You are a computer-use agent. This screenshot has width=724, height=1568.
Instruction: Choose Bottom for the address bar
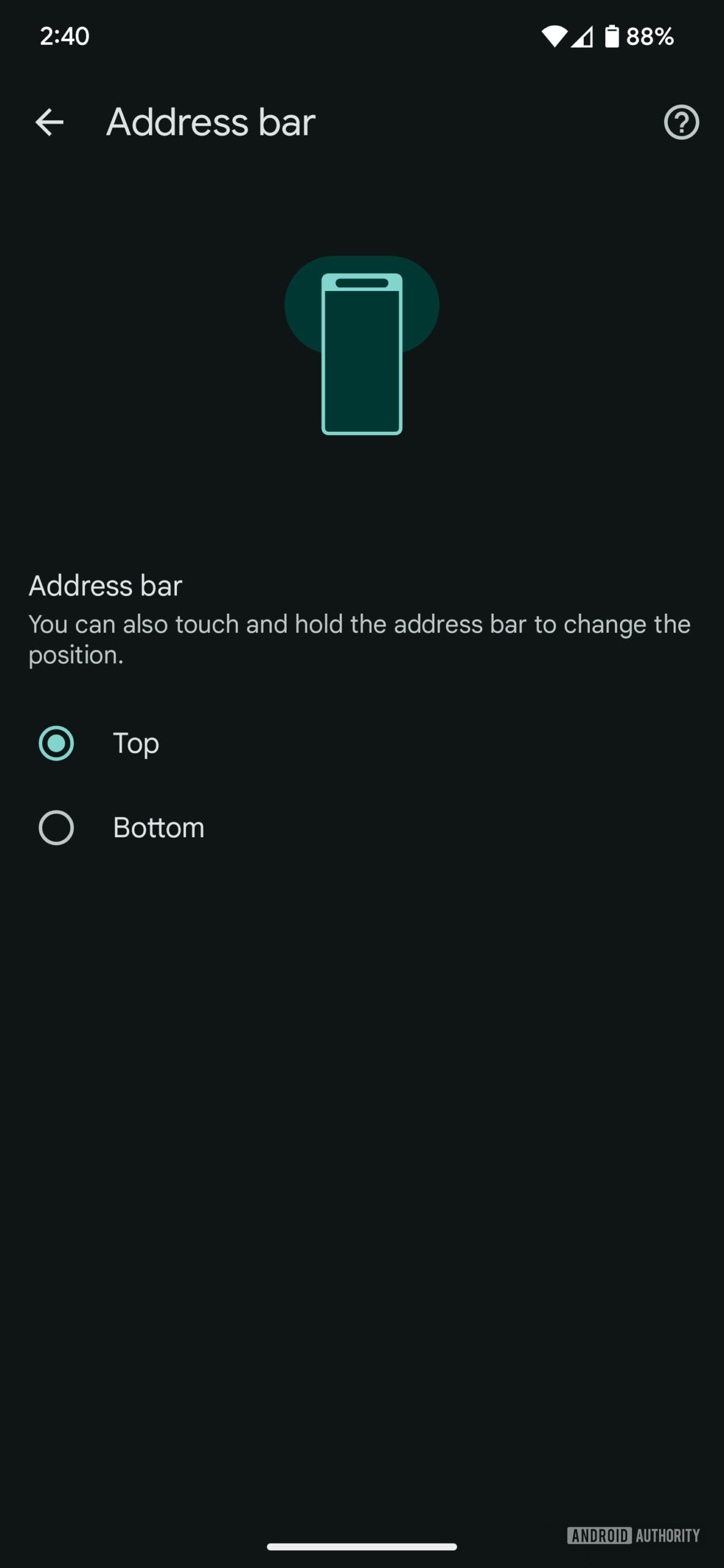[x=362, y=827]
